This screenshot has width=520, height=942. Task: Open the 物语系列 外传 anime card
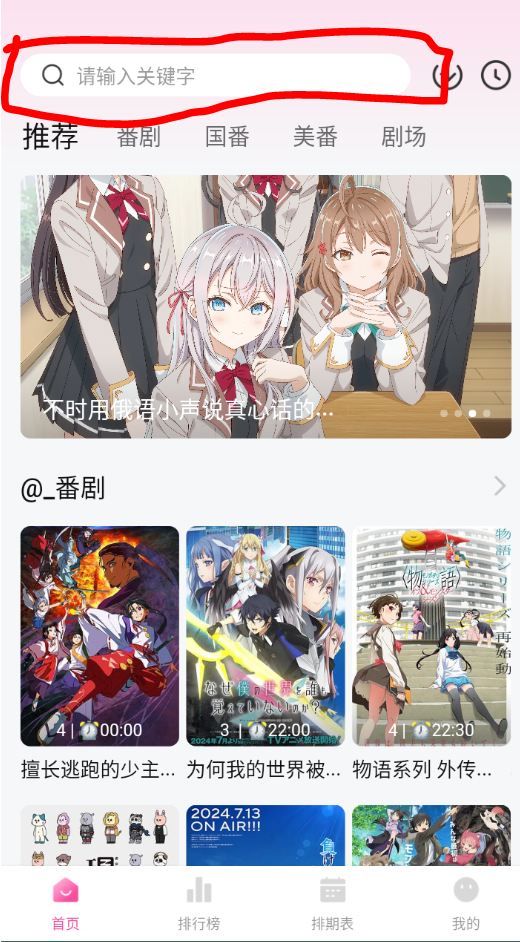pyautogui.click(x=432, y=653)
